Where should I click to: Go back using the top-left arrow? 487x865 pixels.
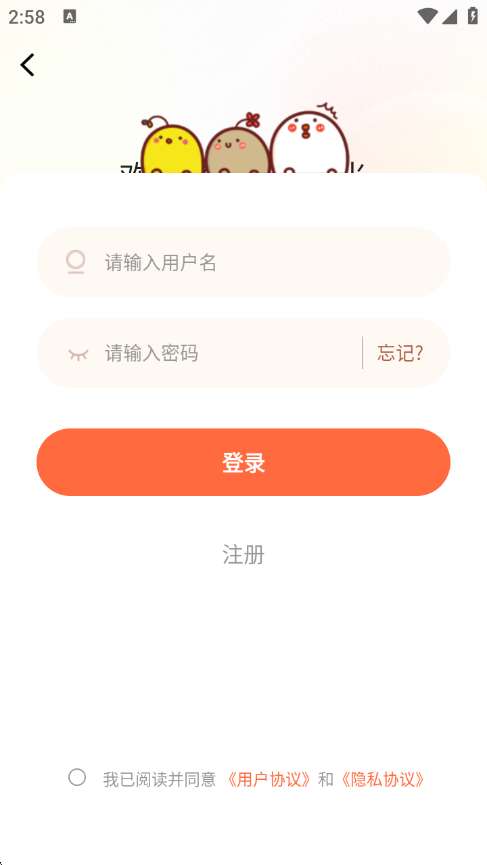tap(27, 65)
